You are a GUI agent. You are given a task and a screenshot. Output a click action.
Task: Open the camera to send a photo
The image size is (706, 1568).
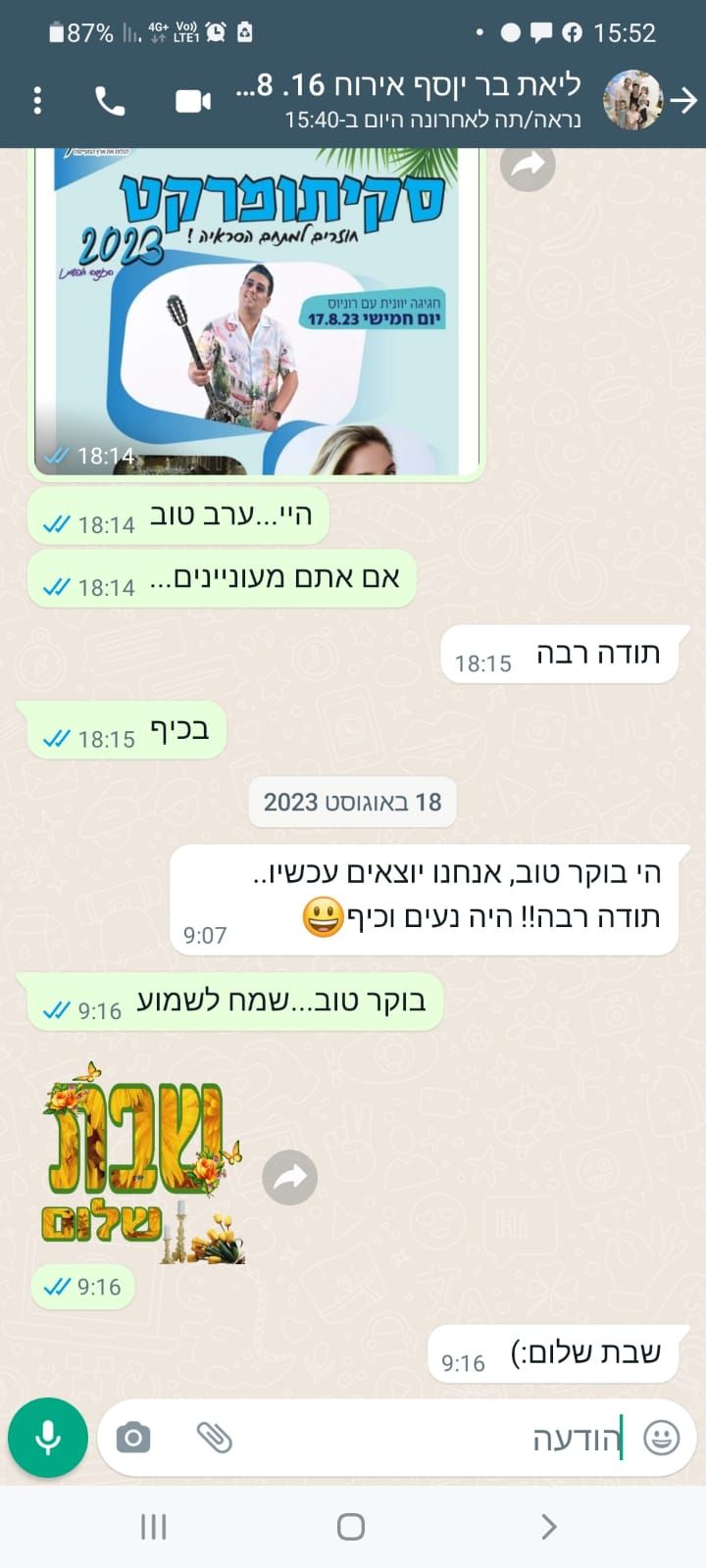(133, 1438)
